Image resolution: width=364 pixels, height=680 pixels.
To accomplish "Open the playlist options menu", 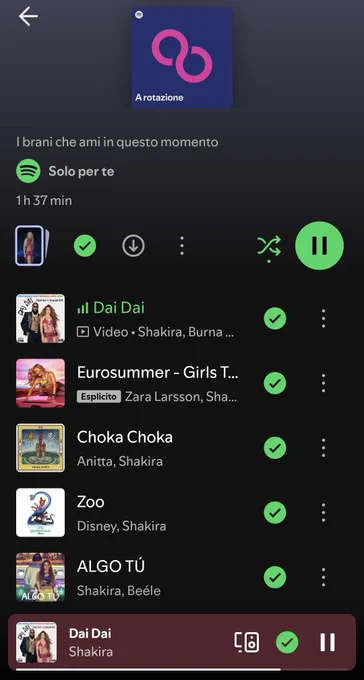I will click(x=182, y=246).
